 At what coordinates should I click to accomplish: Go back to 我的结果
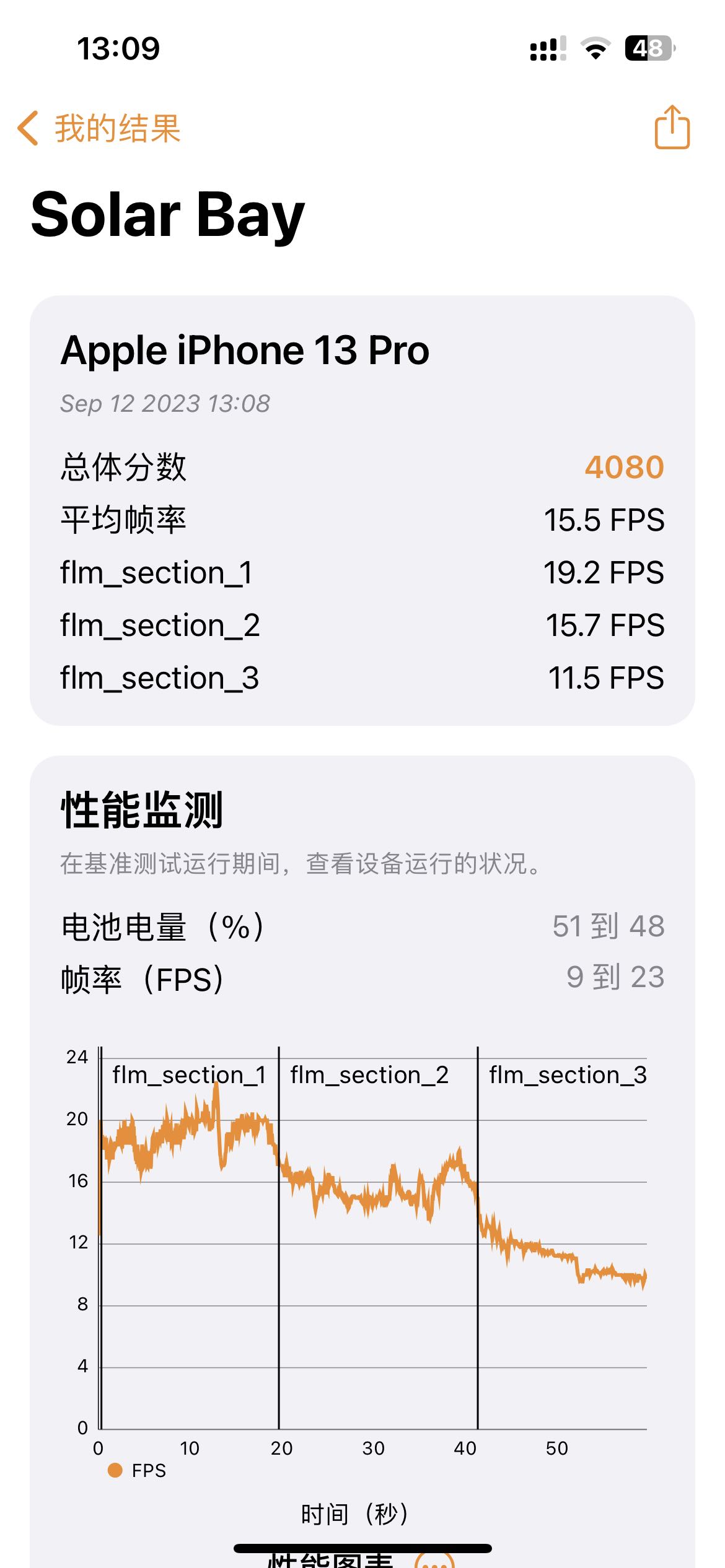click(99, 128)
